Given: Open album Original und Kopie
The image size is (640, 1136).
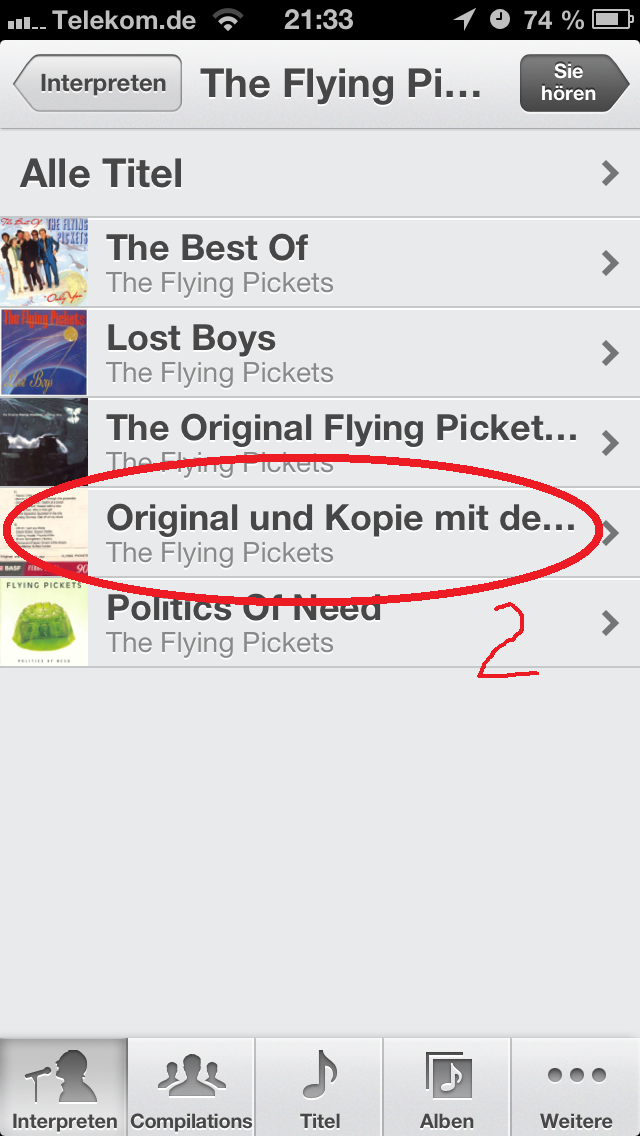Looking at the screenshot, I should 320,533.
